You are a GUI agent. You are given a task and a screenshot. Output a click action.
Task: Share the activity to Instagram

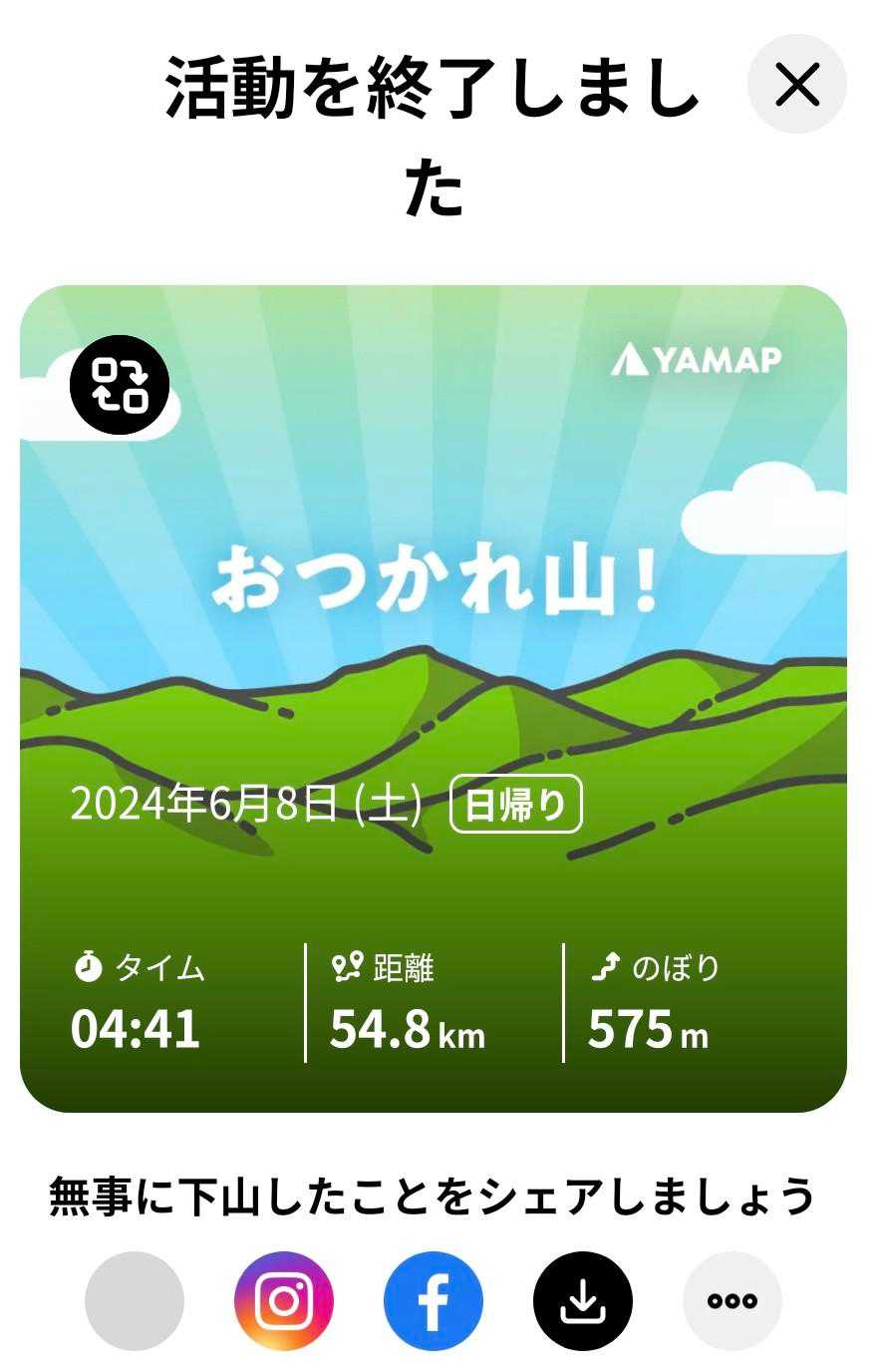(284, 1301)
